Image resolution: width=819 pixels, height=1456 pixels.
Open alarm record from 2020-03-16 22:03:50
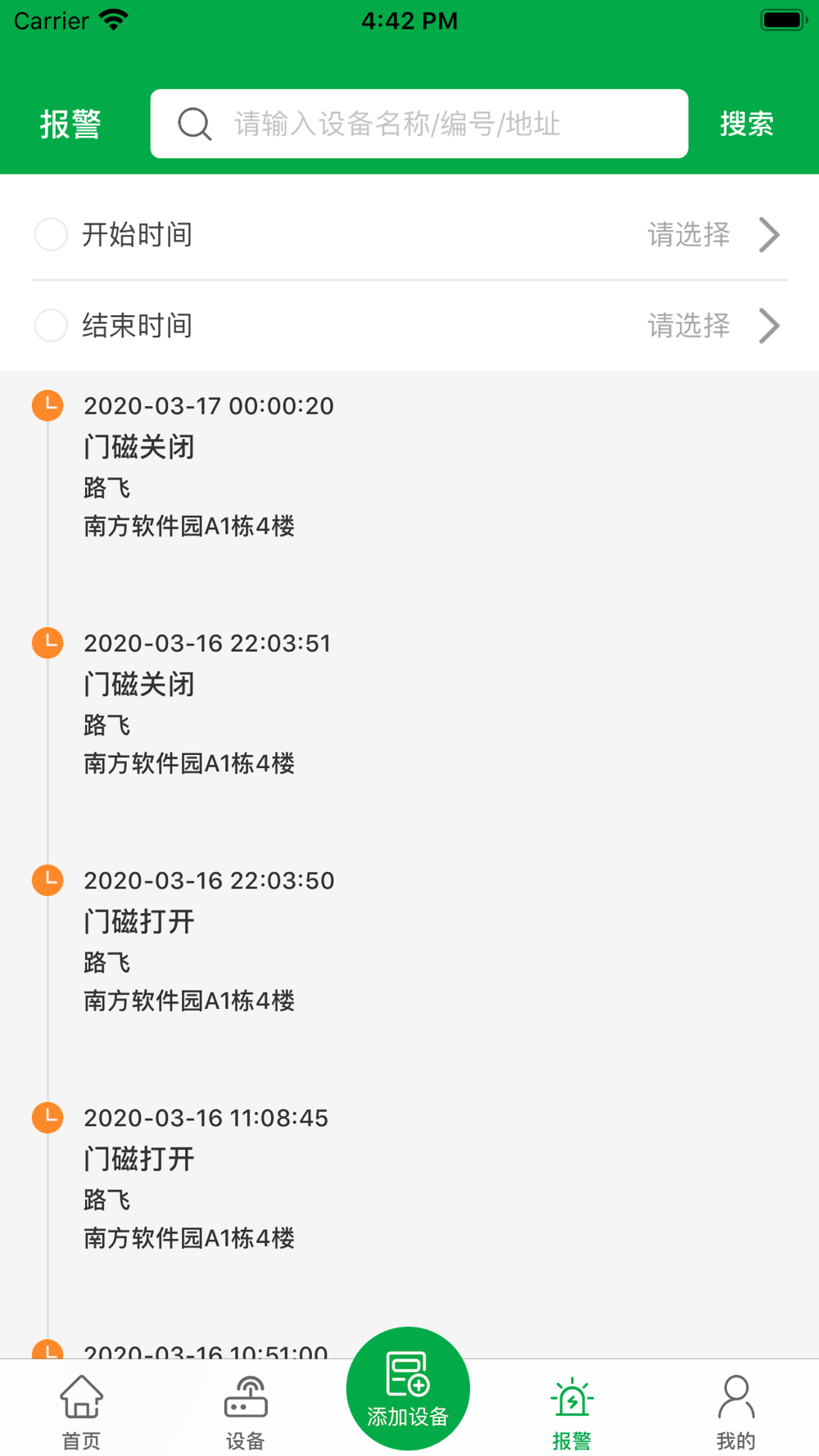point(409,941)
